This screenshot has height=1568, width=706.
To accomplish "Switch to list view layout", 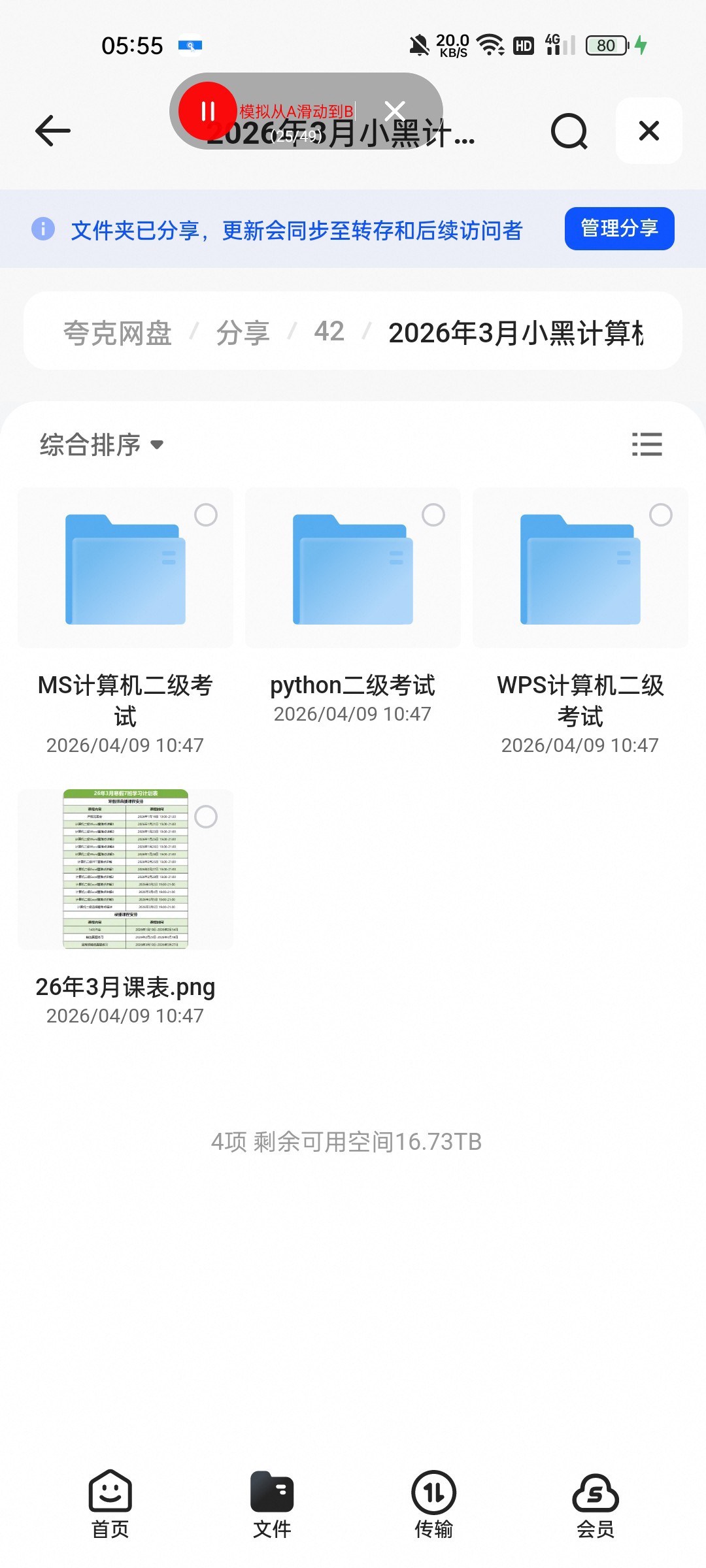I will (647, 444).
